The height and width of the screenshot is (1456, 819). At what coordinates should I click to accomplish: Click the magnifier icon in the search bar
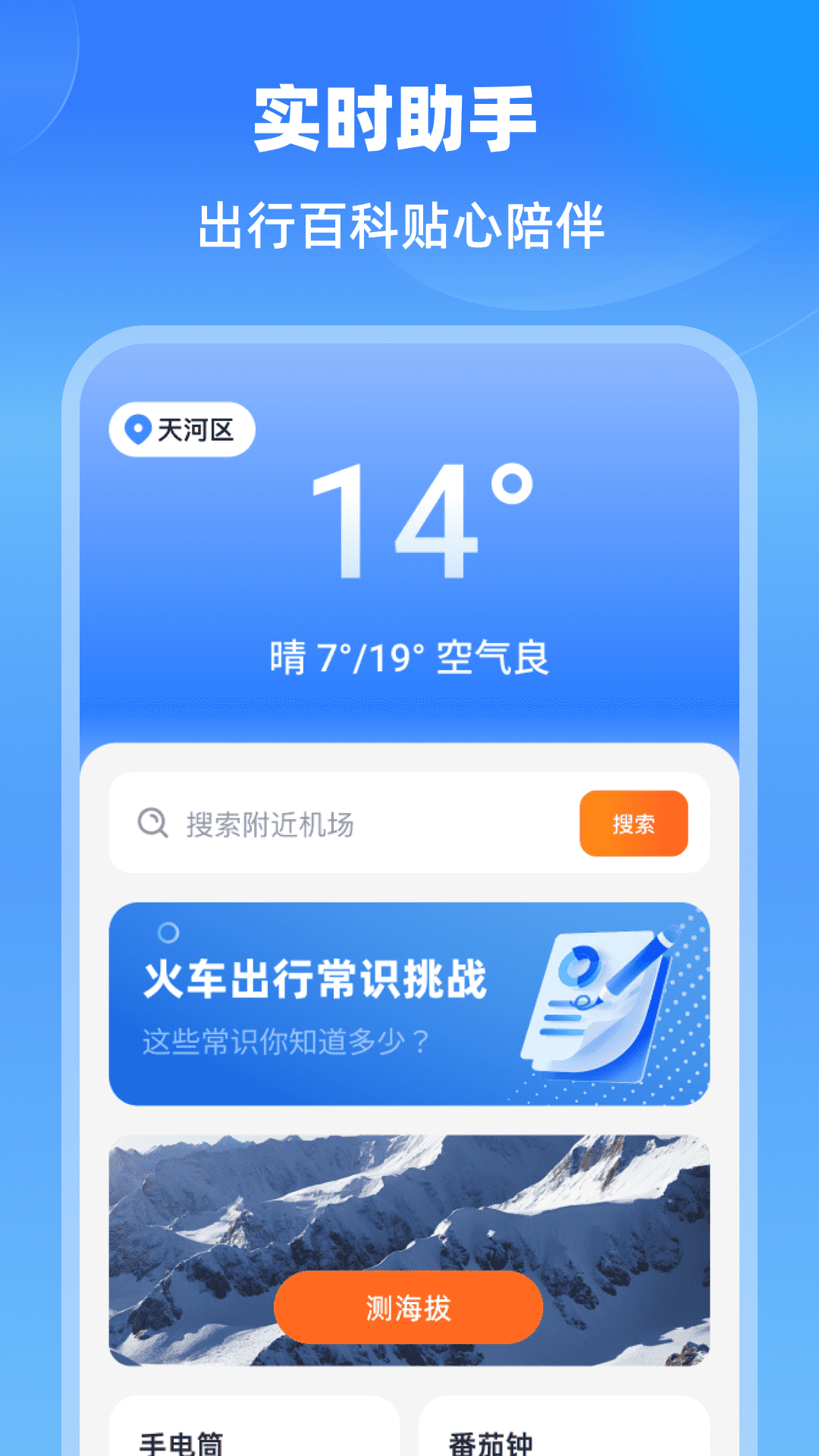point(152,824)
